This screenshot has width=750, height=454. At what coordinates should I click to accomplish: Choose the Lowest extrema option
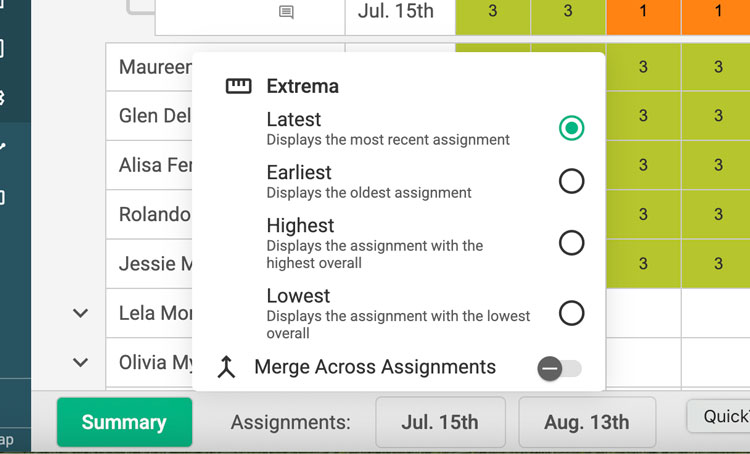coord(571,313)
